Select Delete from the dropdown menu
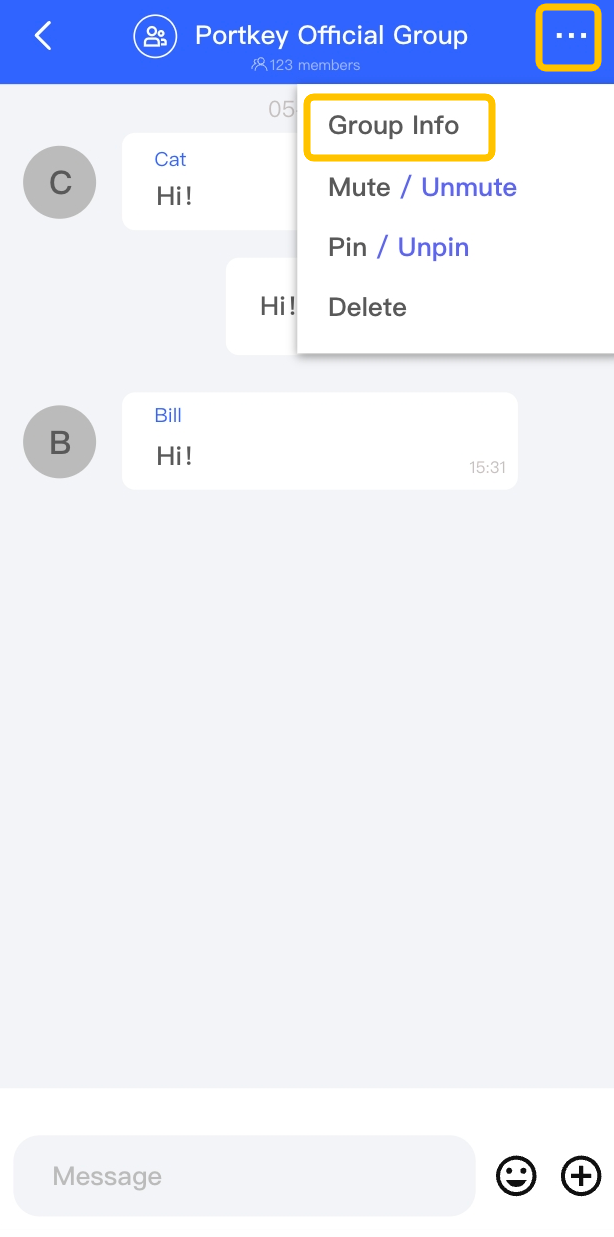The width and height of the screenshot is (614, 1237). [367, 307]
